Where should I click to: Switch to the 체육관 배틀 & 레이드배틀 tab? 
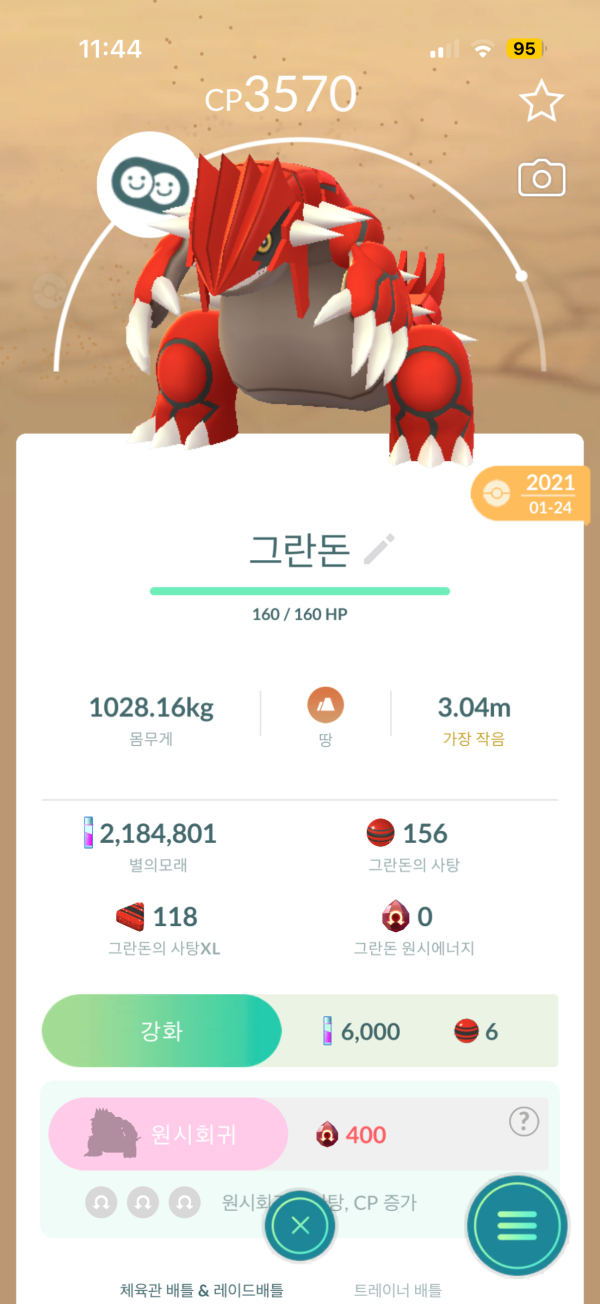(201, 1291)
